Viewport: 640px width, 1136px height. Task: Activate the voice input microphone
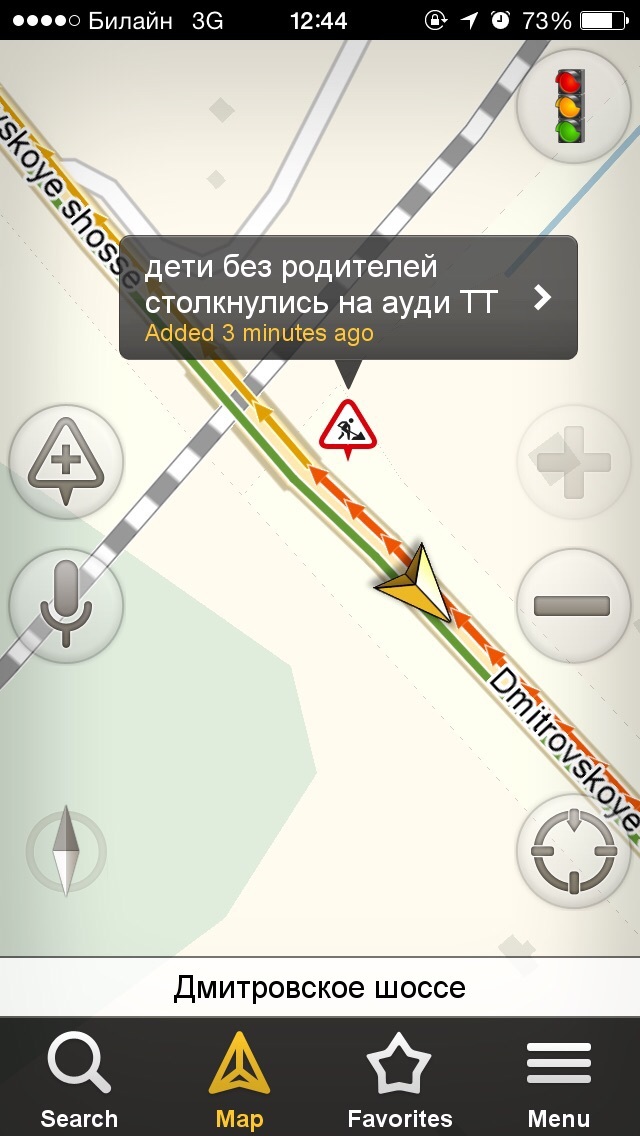[x=66, y=604]
